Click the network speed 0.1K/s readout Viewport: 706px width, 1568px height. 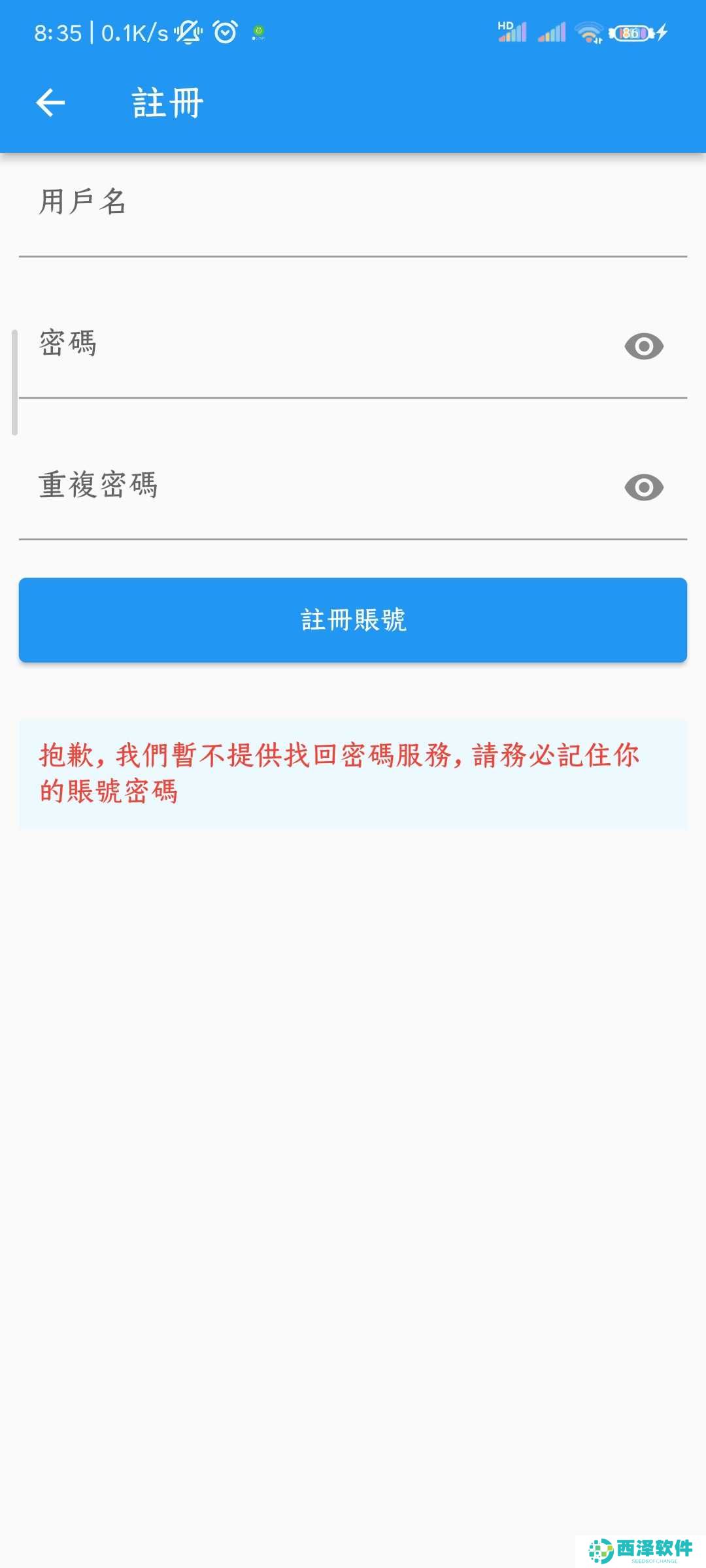[135, 32]
